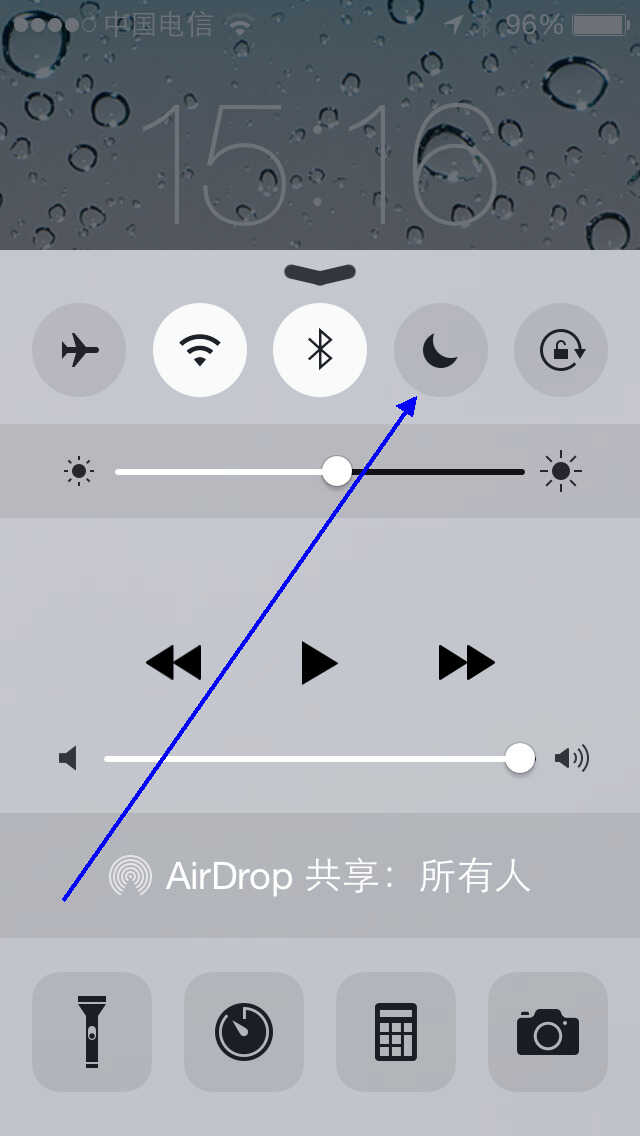Play the music
Image resolution: width=640 pixels, height=1136 pixels.
coord(319,663)
